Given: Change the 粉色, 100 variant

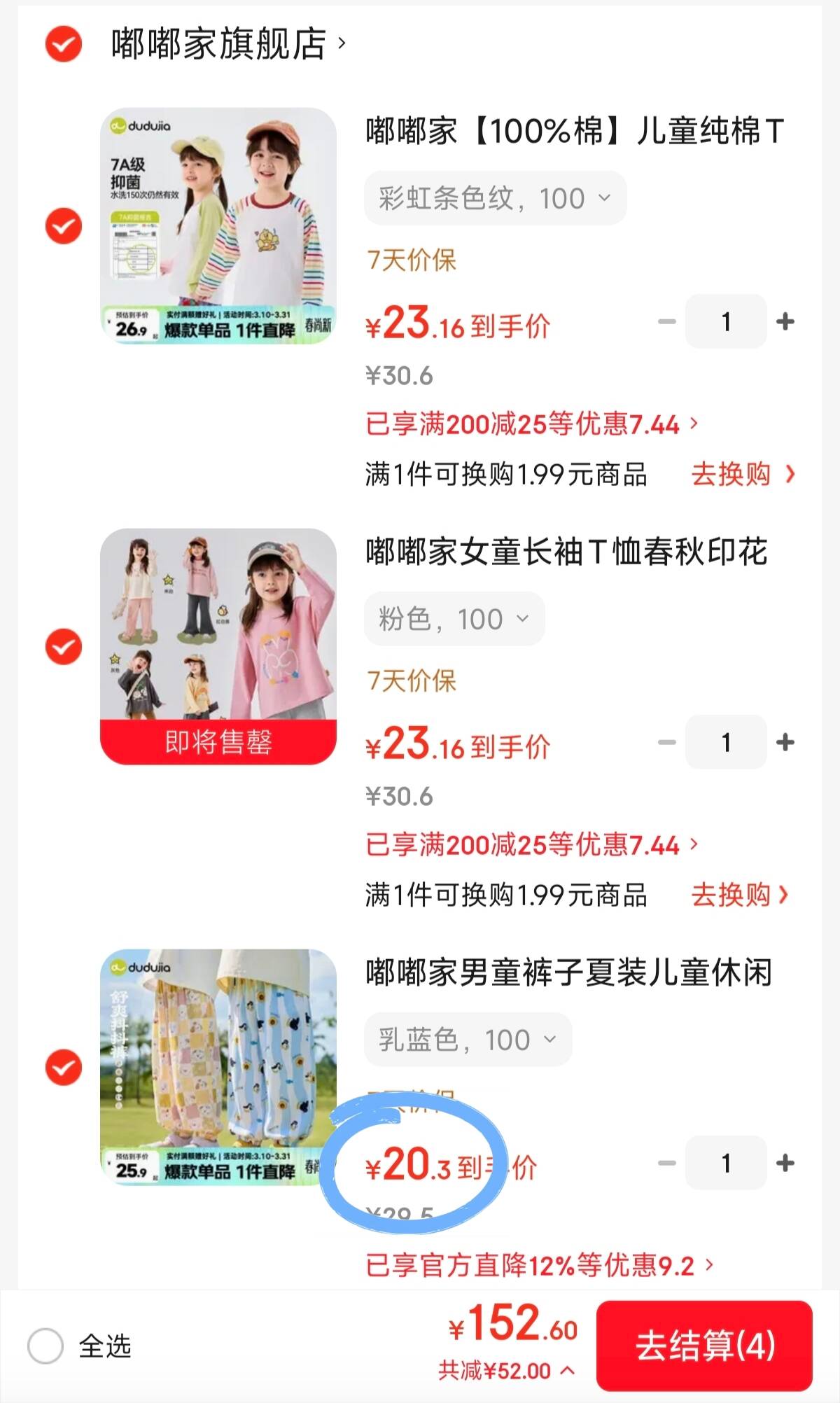Looking at the screenshot, I should click(x=454, y=619).
